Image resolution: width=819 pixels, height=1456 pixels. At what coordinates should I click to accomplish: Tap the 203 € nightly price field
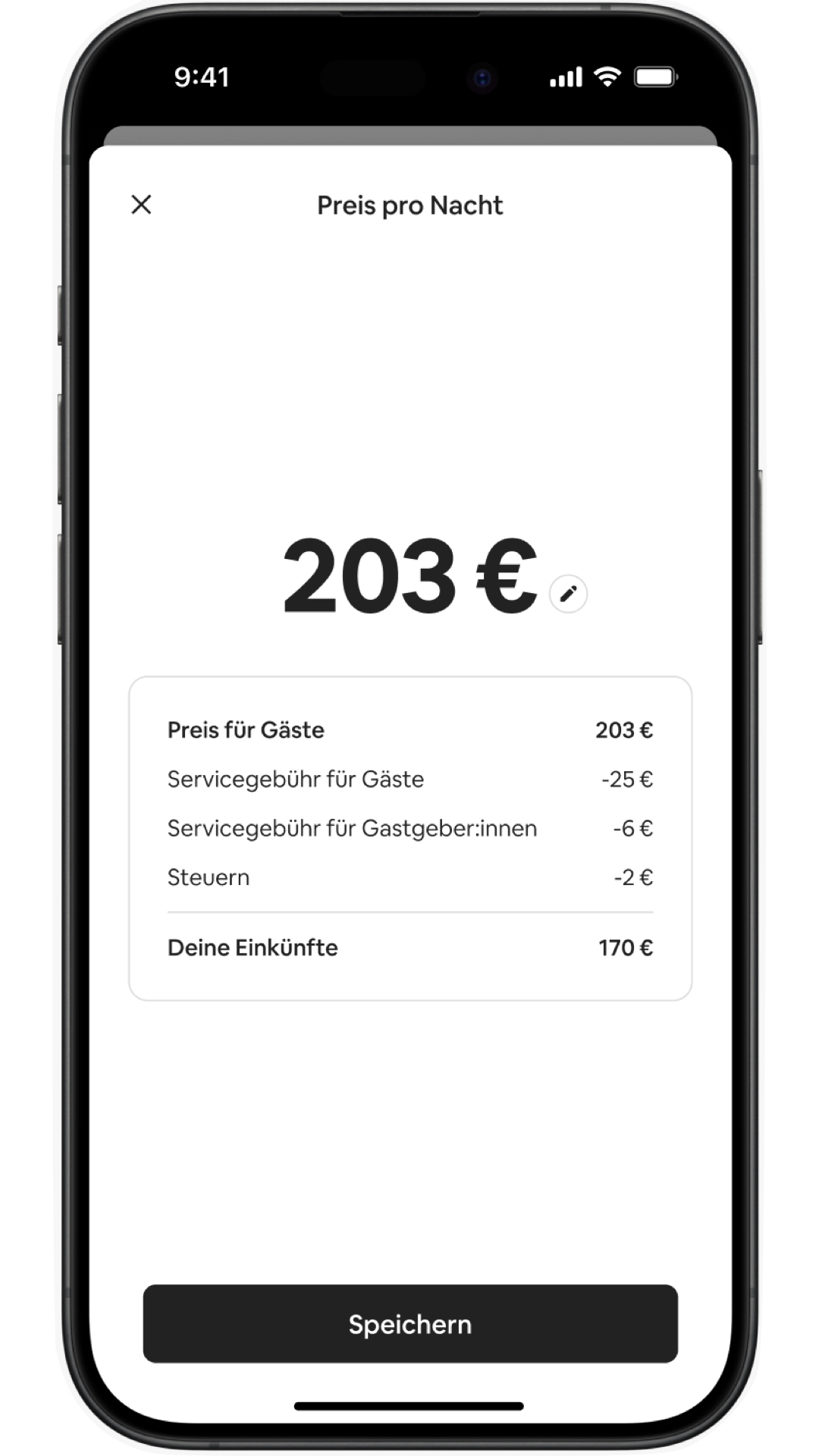(409, 576)
